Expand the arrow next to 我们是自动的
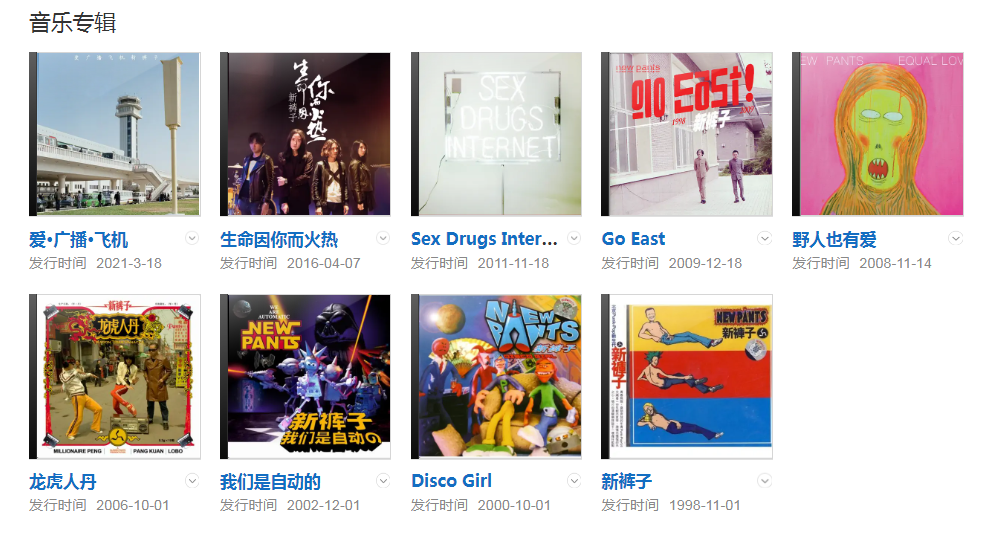1000x542 pixels. (x=383, y=480)
